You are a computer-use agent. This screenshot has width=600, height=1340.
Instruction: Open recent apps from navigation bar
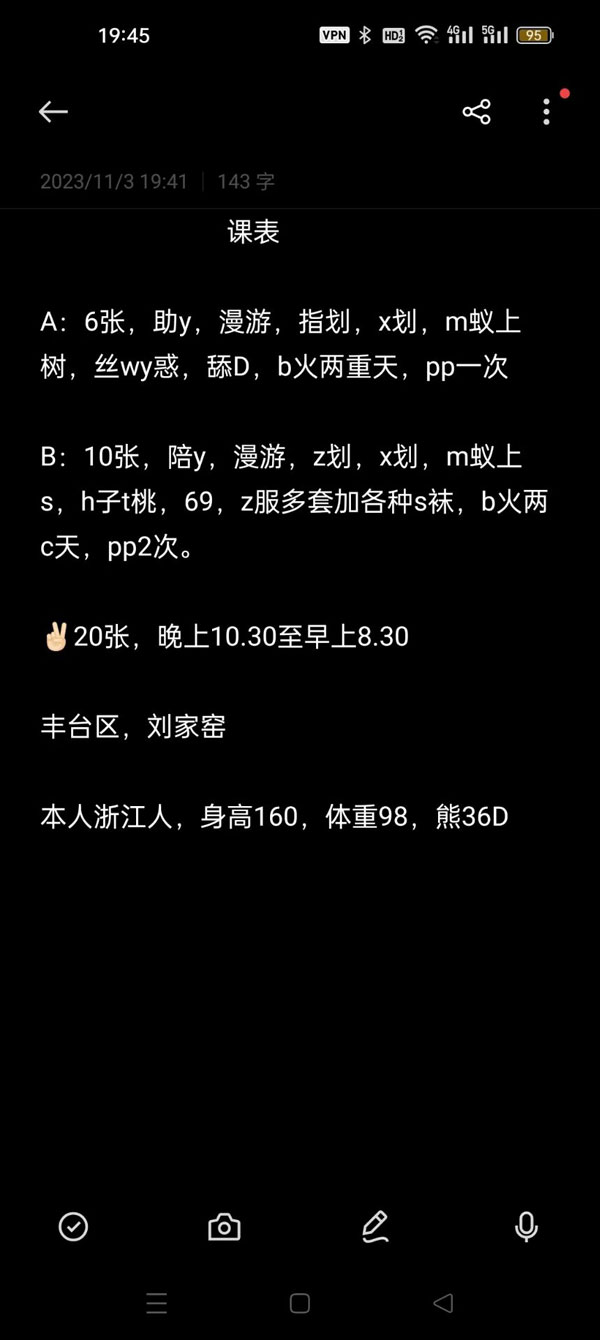click(x=157, y=1303)
